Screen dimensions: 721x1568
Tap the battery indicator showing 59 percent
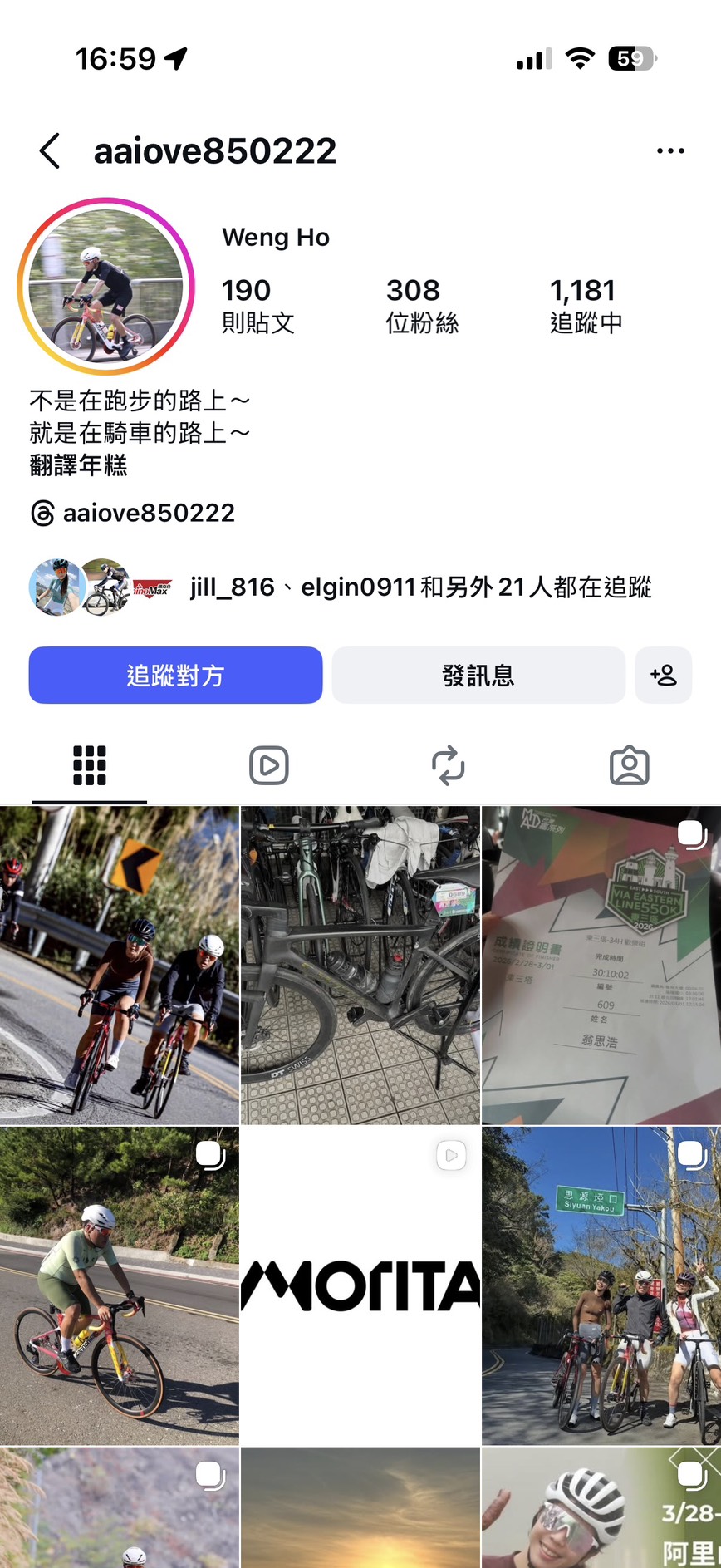pos(633,58)
